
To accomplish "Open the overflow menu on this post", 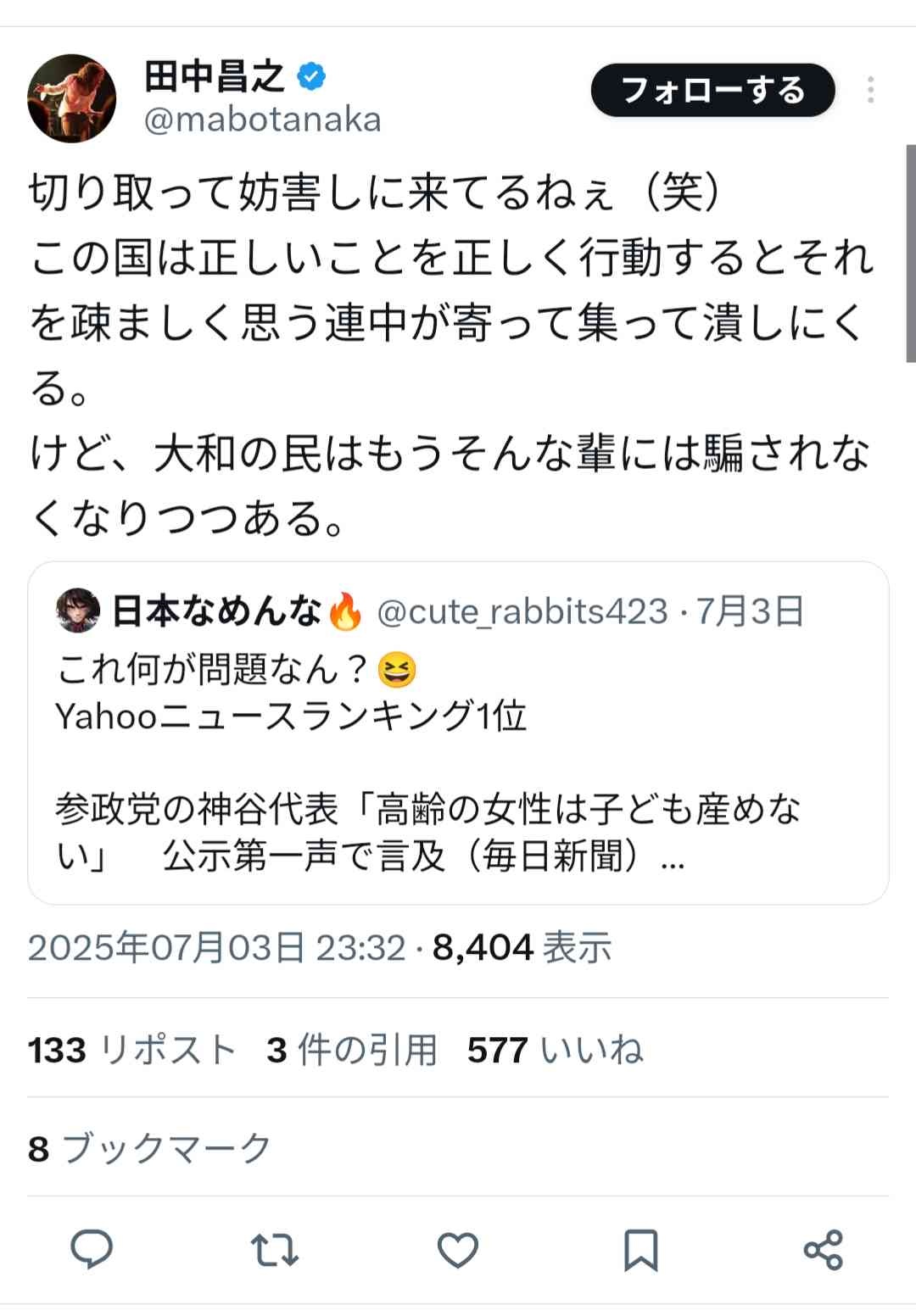I will pyautogui.click(x=870, y=90).
